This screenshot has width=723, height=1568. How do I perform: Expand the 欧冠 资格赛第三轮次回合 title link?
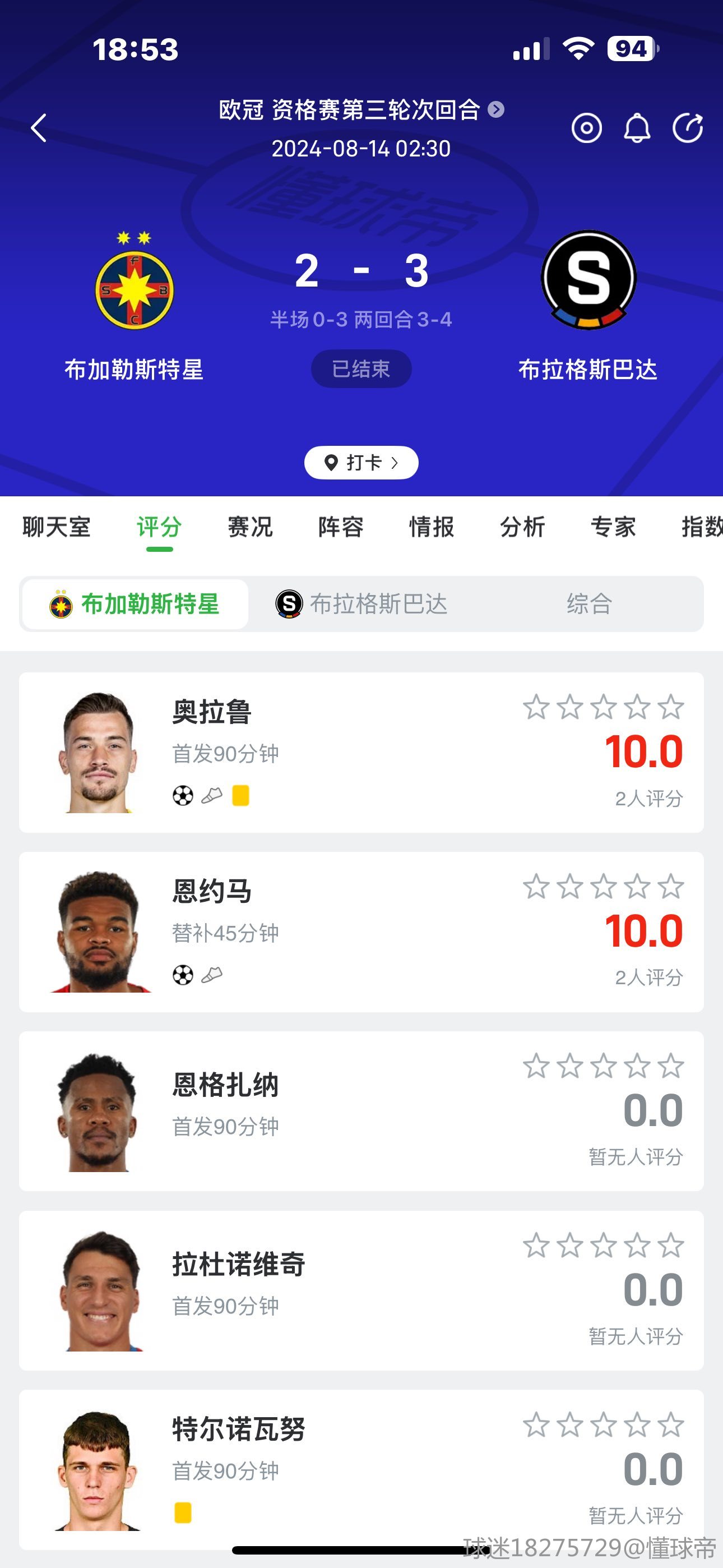(361, 110)
